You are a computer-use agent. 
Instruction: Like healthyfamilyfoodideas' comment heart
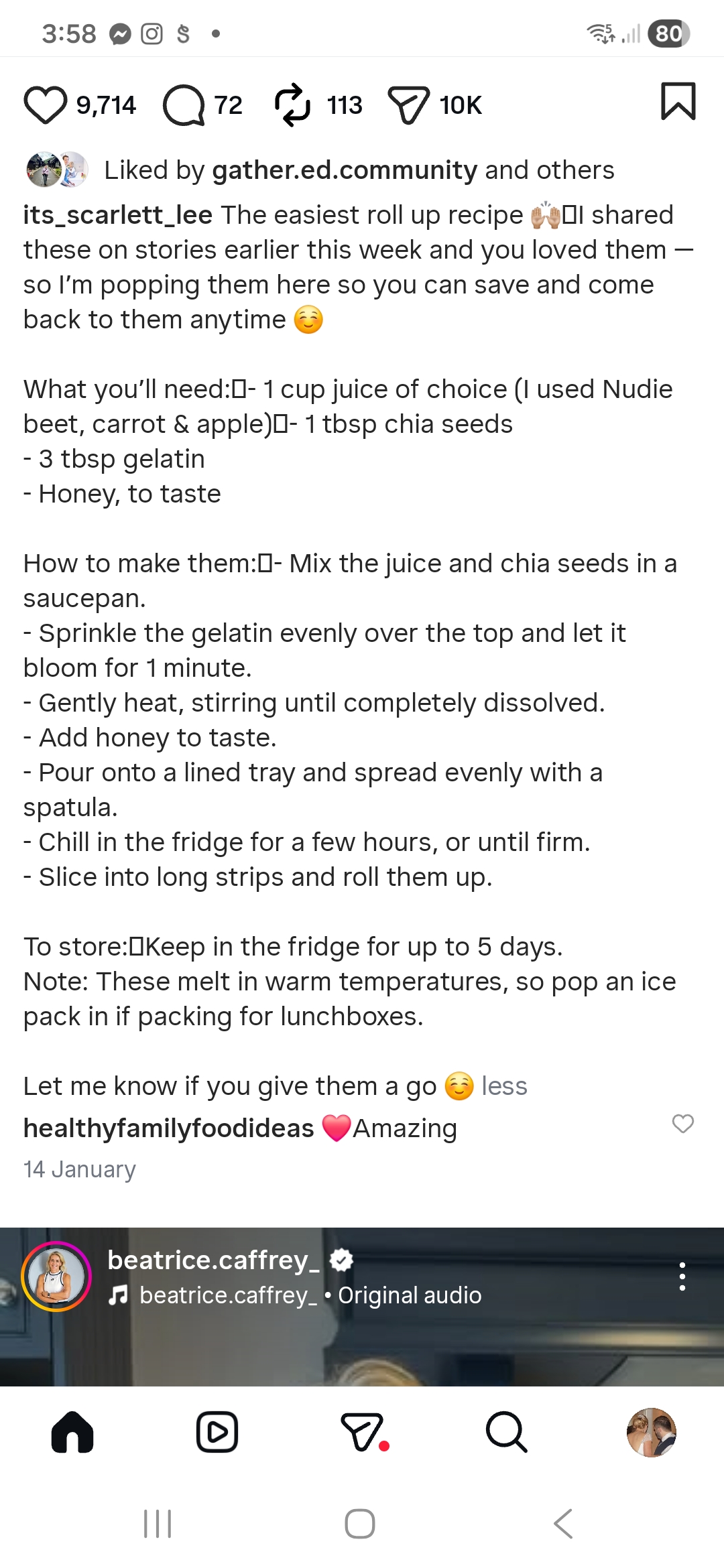pyautogui.click(x=682, y=1124)
